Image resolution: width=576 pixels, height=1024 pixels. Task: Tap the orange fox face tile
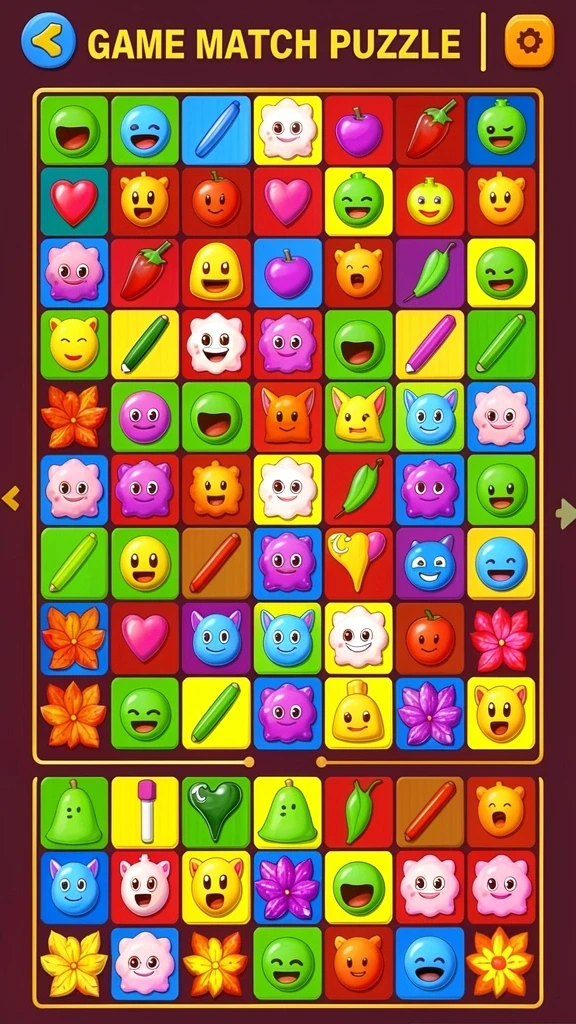tap(287, 417)
